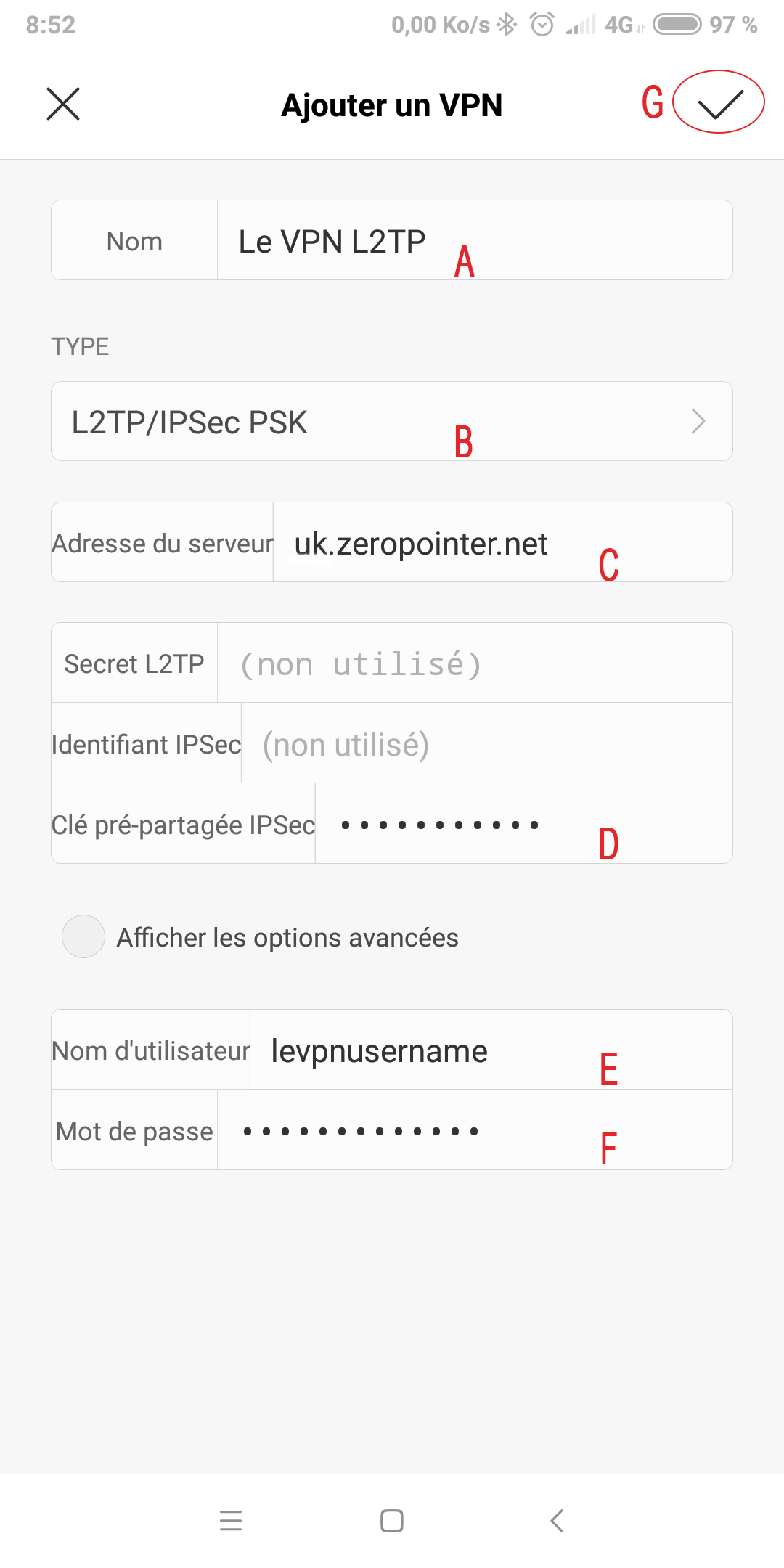Edit the Adresse du serveur field
The image size is (784, 1568).
click(502, 542)
